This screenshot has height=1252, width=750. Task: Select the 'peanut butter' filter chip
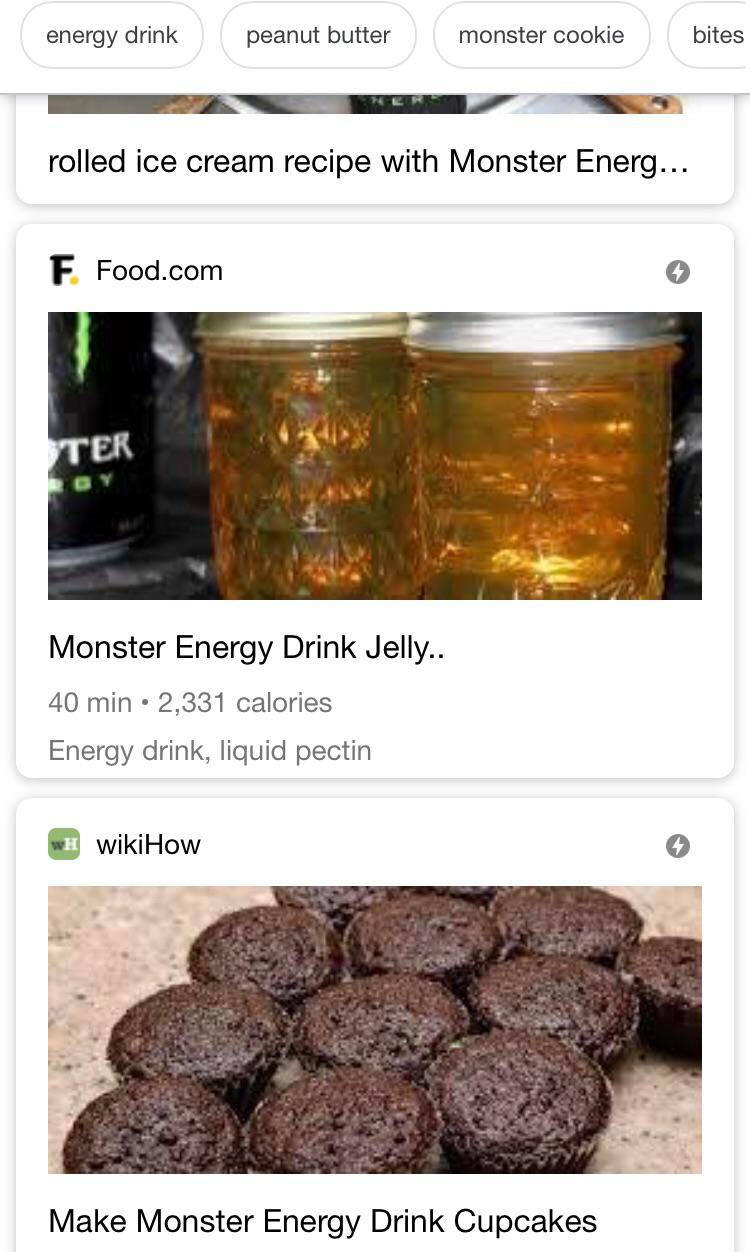[318, 35]
